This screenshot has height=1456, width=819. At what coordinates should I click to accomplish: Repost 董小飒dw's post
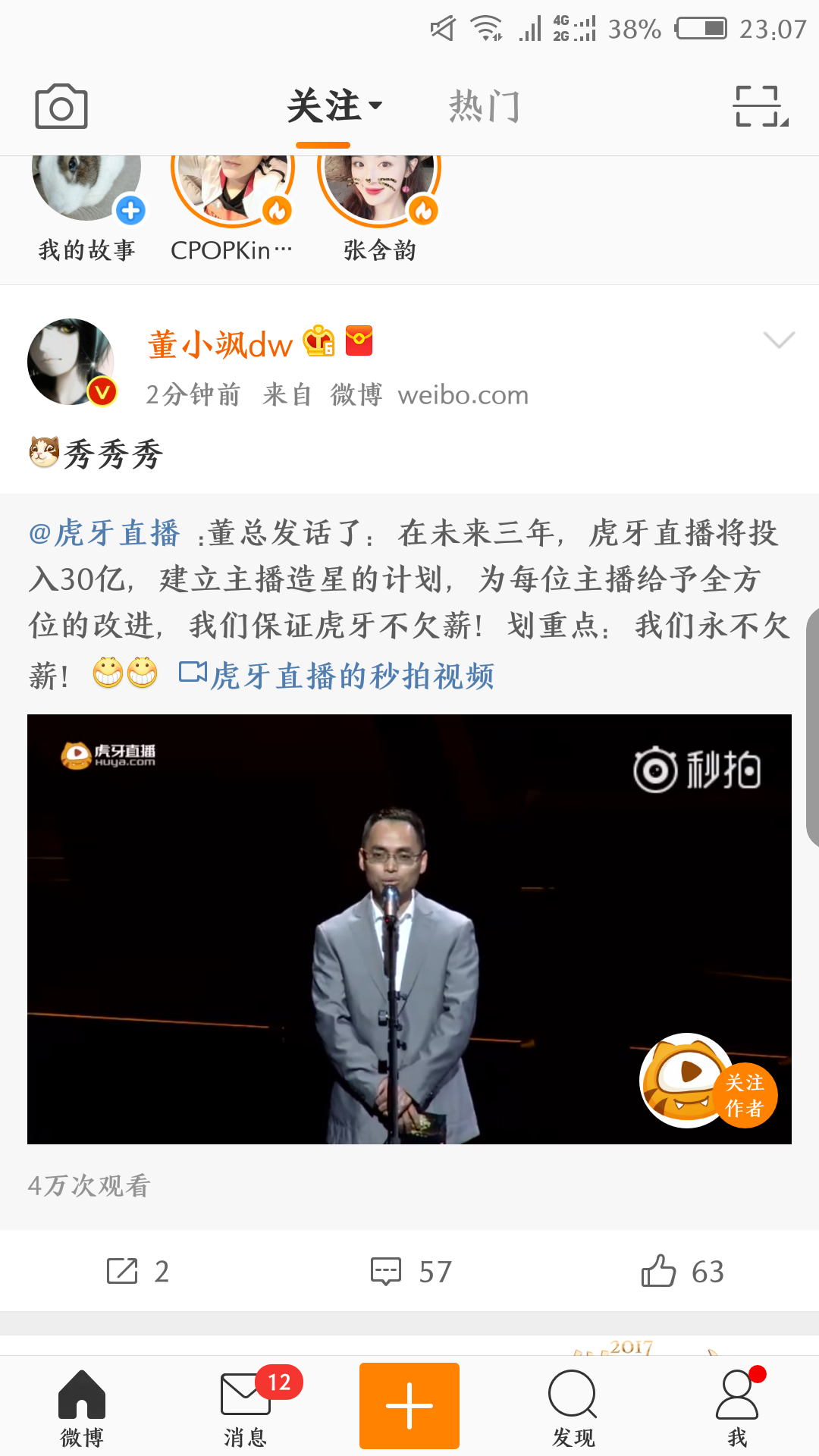pos(137,1271)
